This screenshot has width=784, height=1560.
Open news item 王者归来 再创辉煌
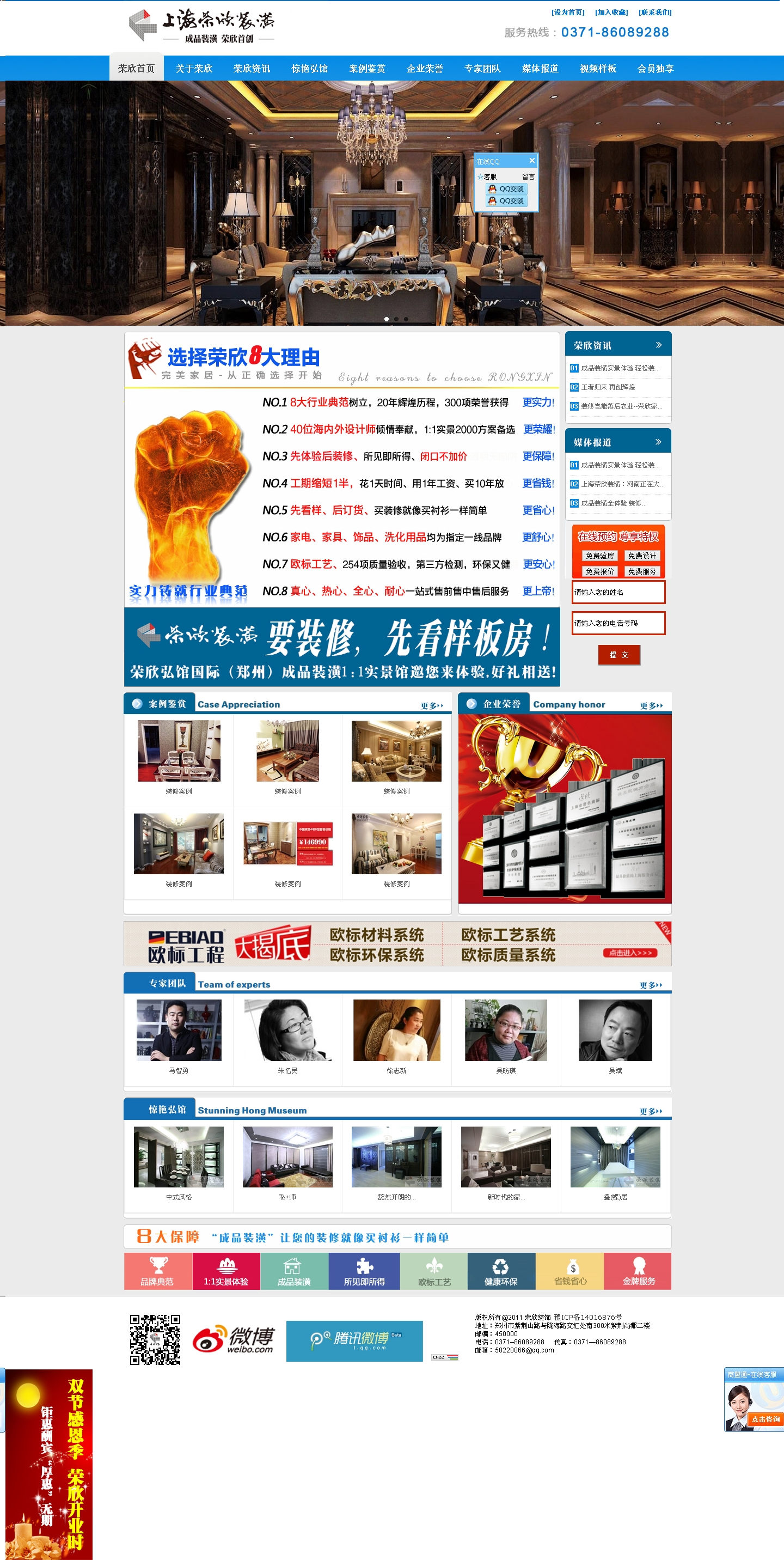pyautogui.click(x=607, y=387)
